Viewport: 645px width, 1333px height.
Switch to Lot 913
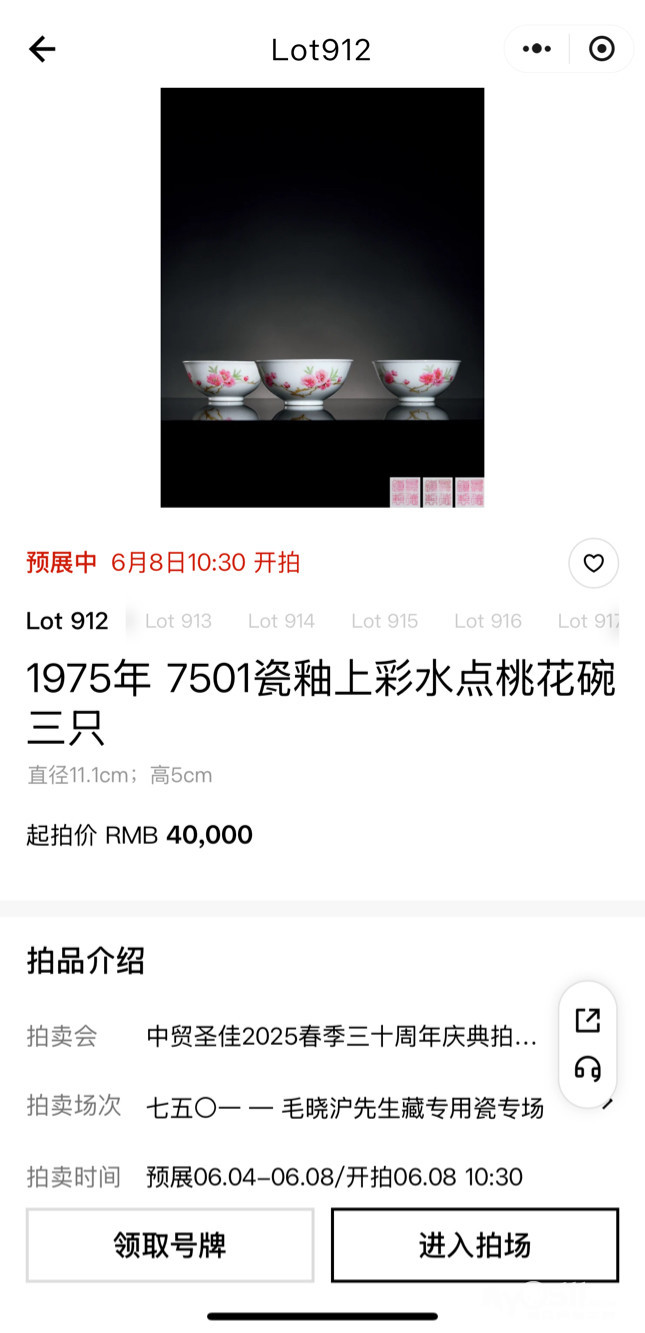pyautogui.click(x=178, y=621)
